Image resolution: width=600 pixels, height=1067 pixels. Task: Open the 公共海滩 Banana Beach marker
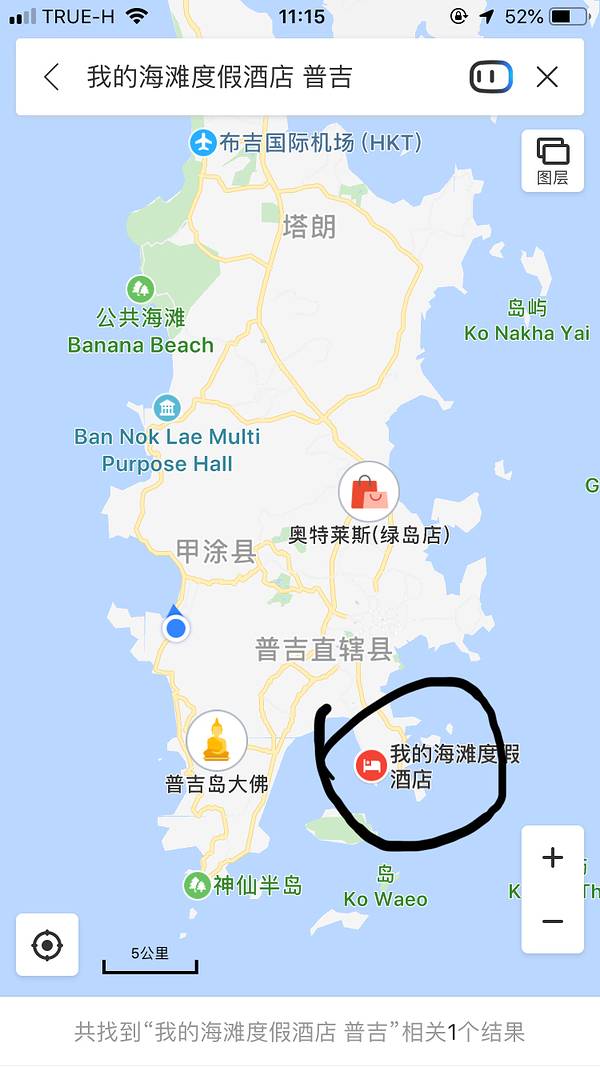coord(140,289)
